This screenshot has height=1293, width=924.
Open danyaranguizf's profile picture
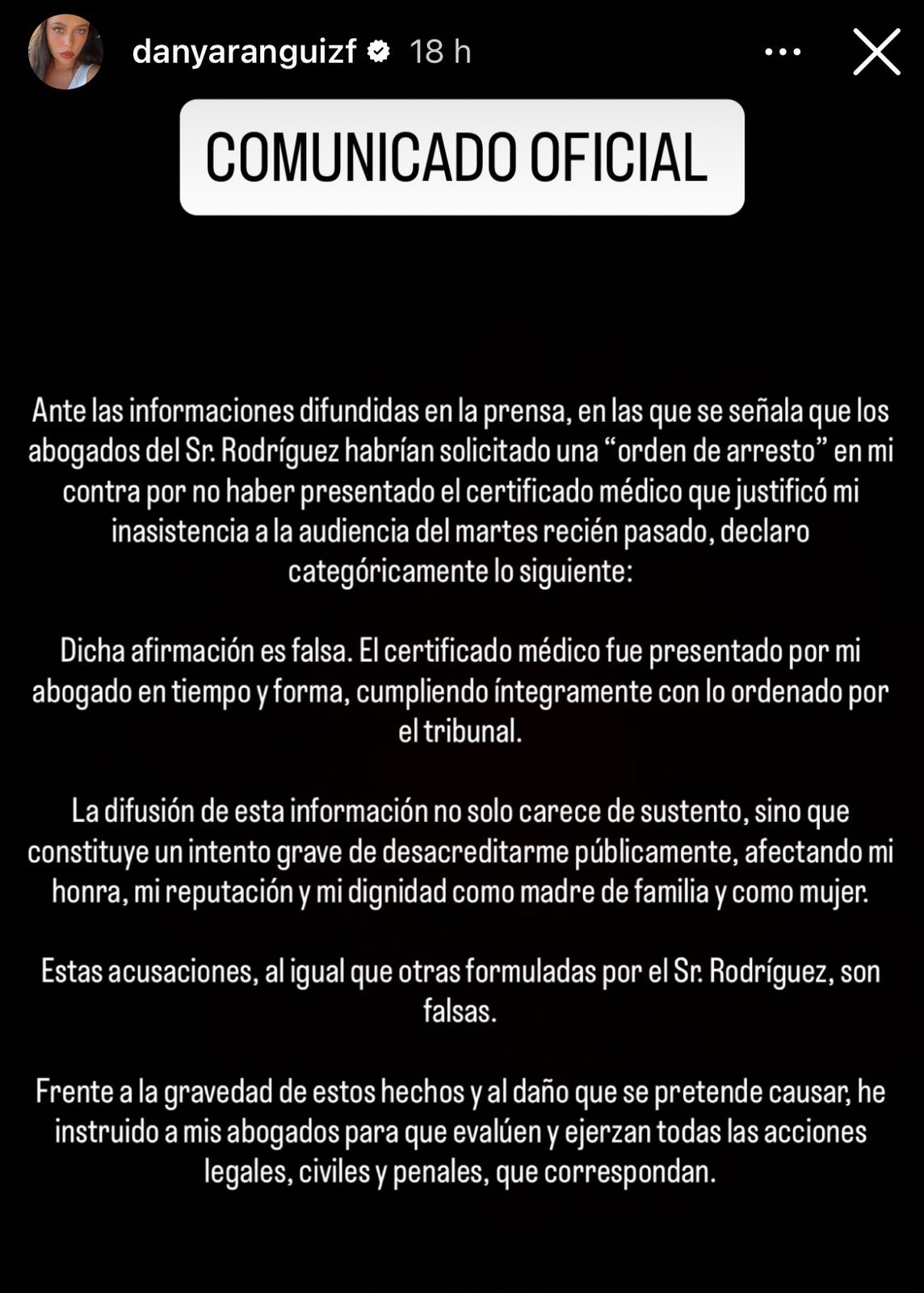click(x=65, y=51)
